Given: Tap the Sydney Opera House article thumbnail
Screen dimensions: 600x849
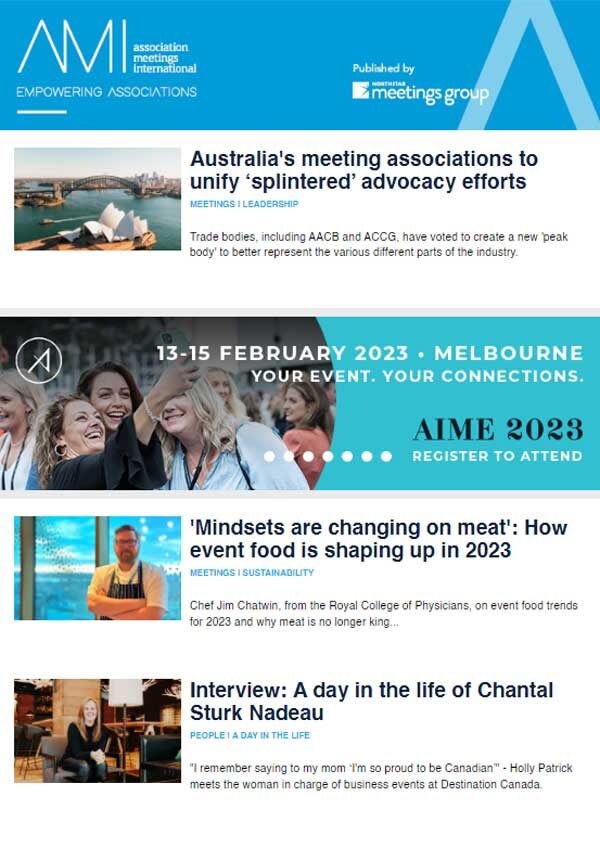Looking at the screenshot, I should click(97, 199).
